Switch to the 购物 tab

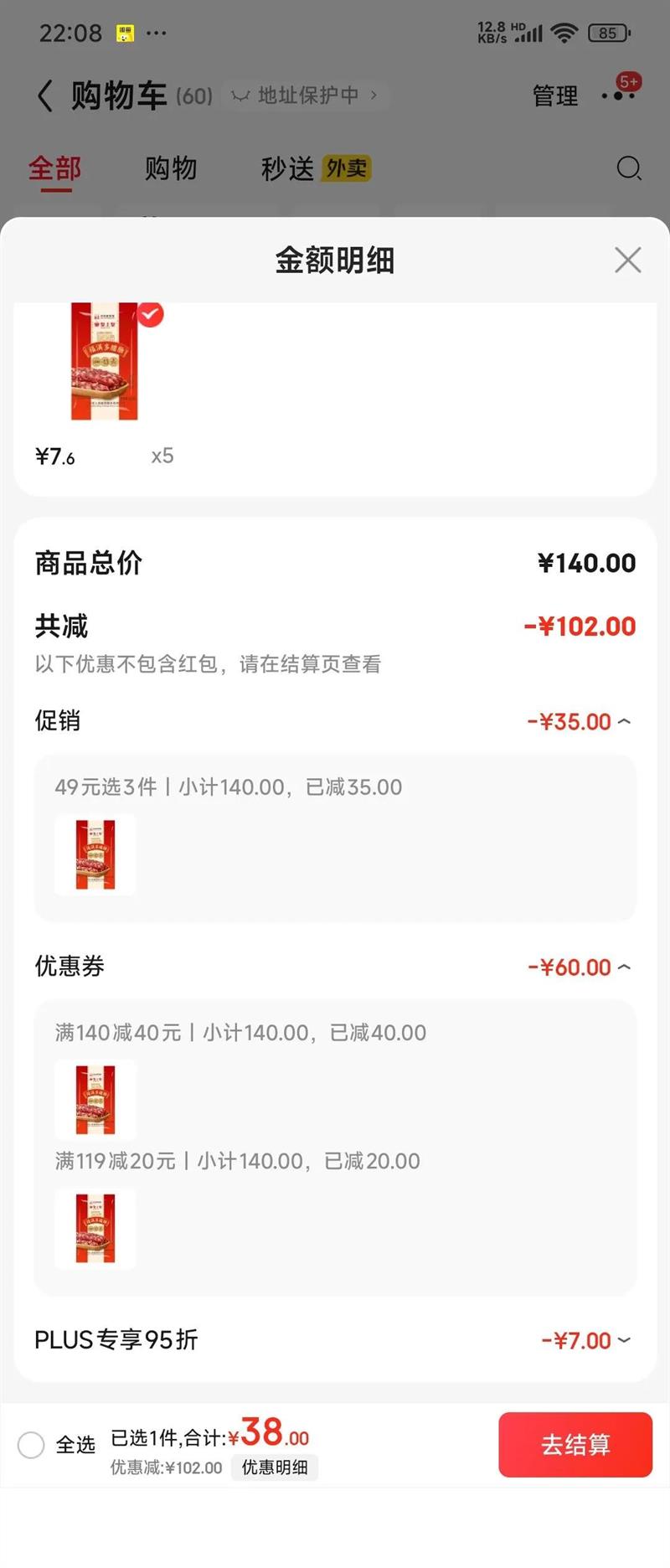(x=171, y=168)
